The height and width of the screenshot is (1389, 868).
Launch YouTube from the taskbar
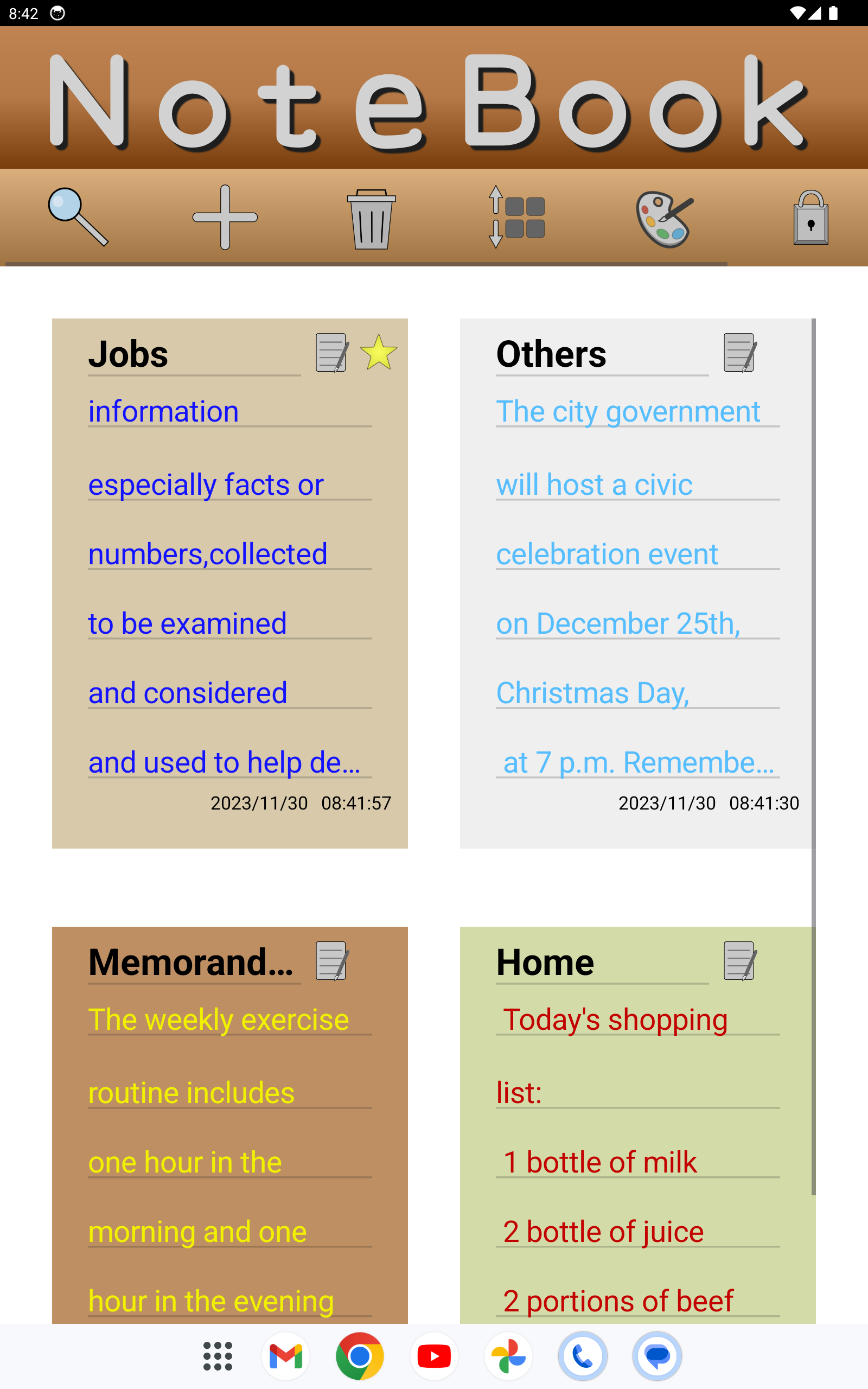click(x=434, y=1356)
